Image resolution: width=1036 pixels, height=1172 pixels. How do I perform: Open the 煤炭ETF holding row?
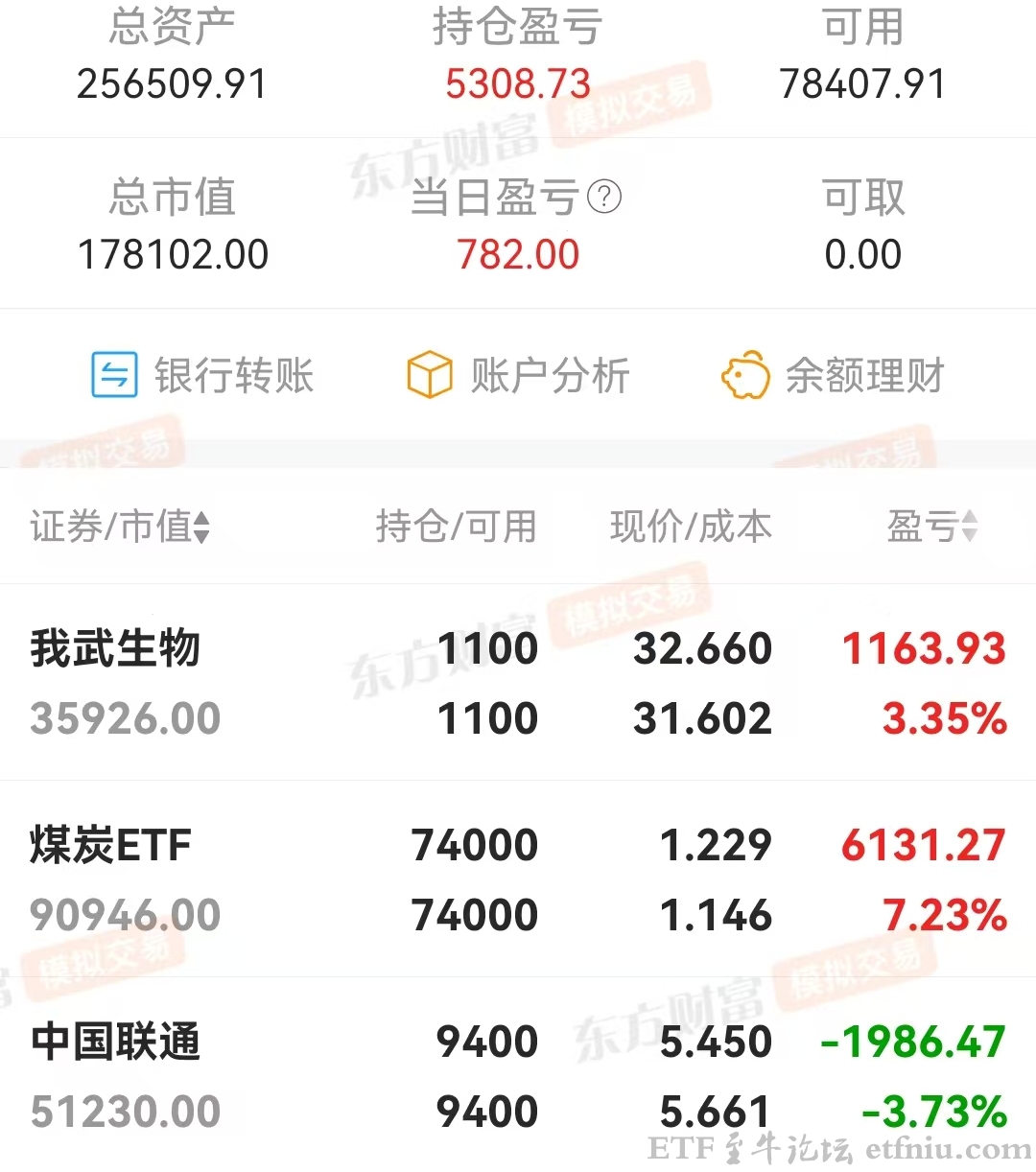[518, 879]
